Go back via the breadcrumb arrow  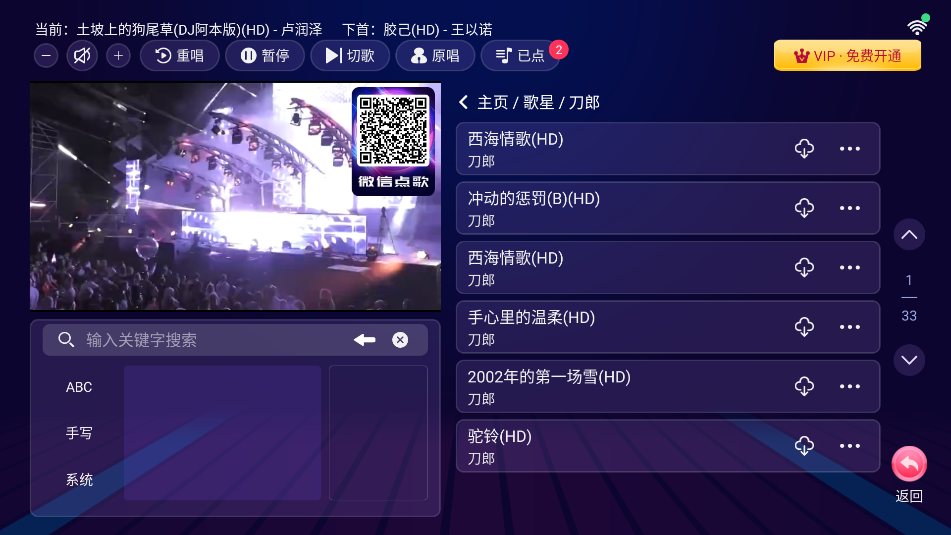[x=464, y=102]
